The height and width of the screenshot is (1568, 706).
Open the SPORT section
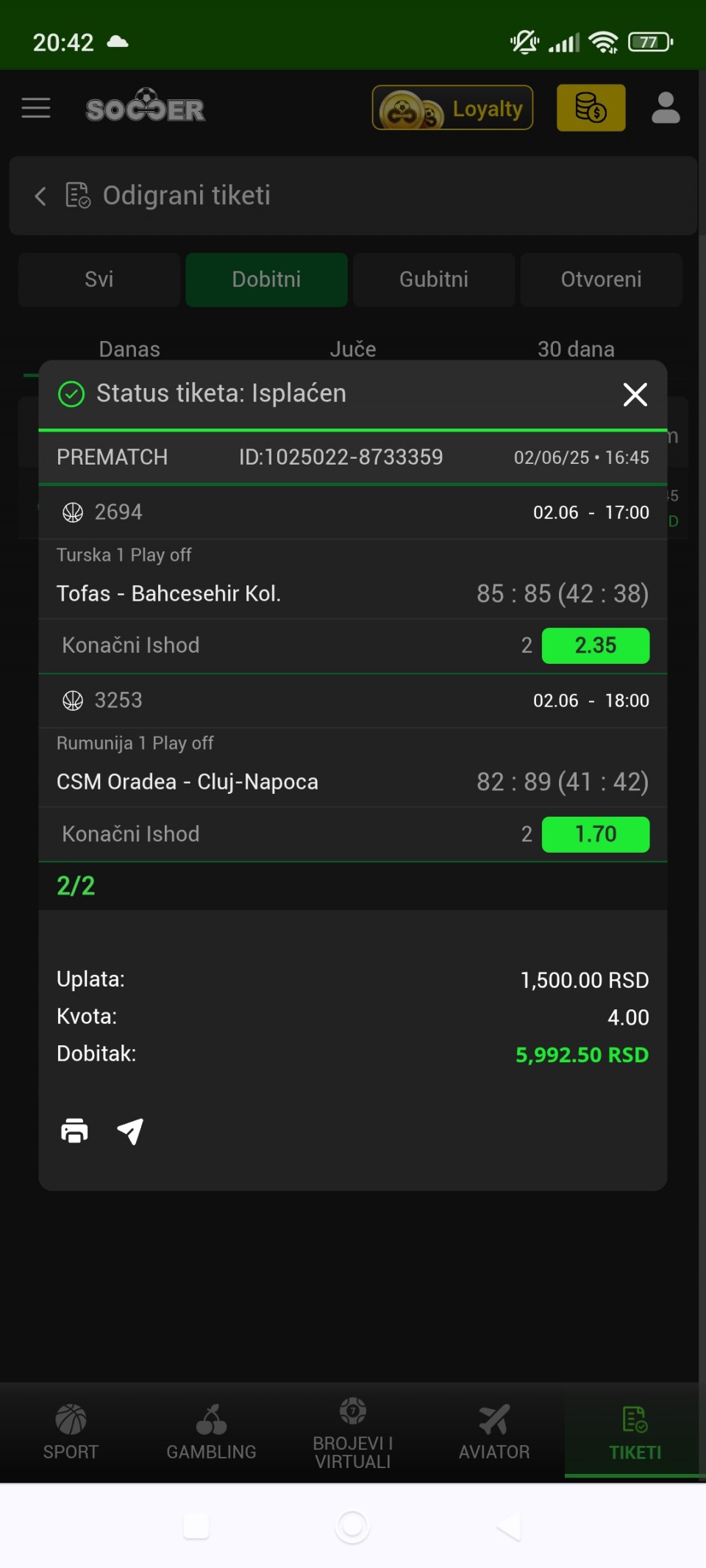pos(71,1432)
